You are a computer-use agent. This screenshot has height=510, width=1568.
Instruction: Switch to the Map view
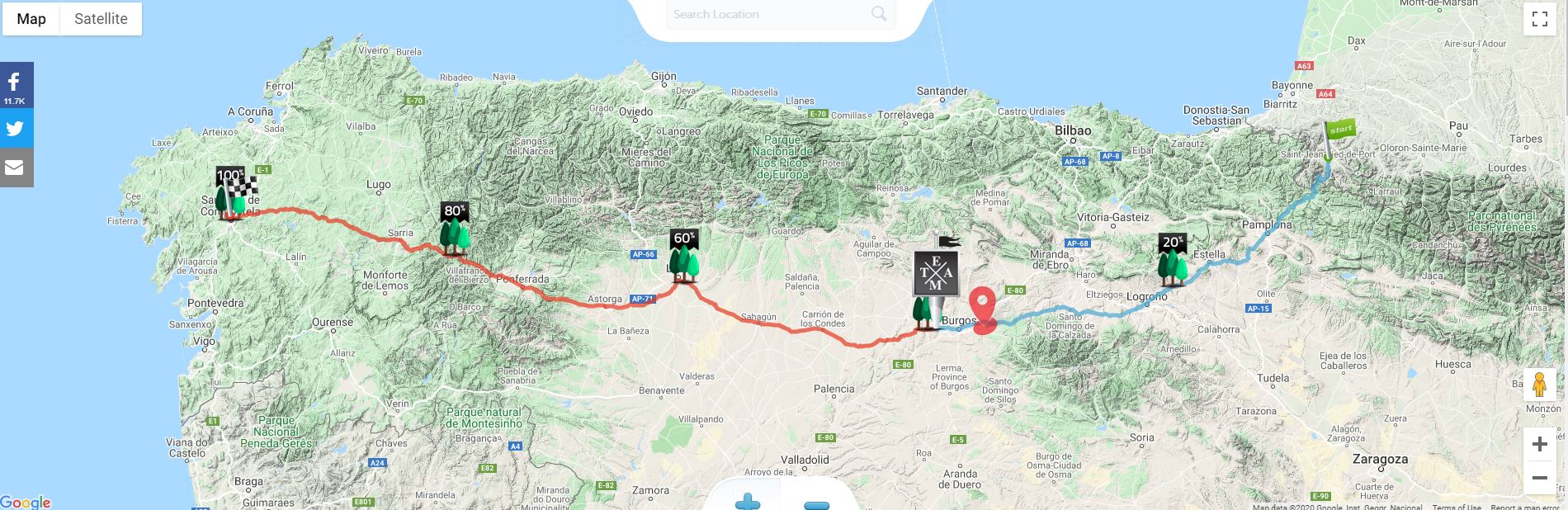click(31, 19)
